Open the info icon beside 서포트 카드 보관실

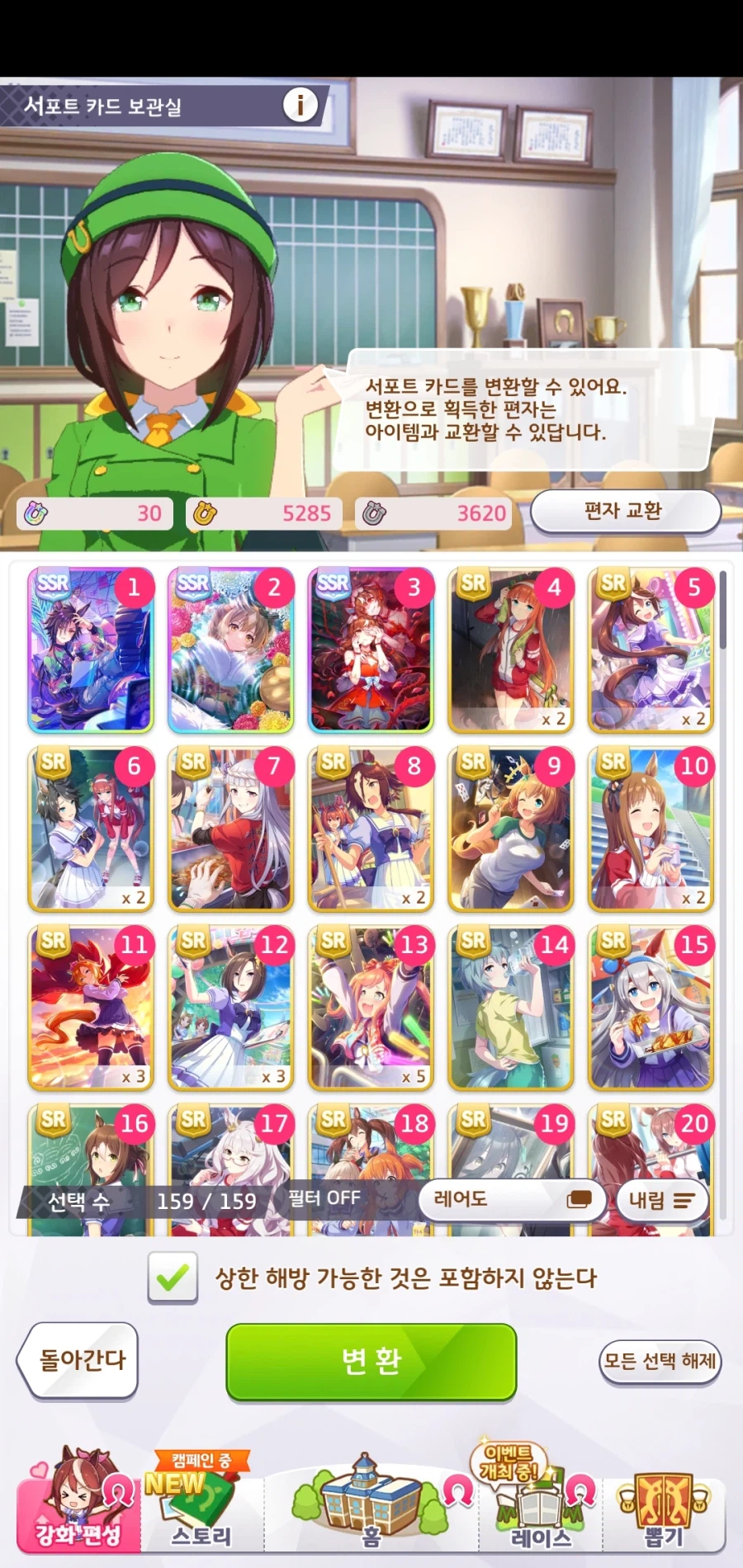[301, 105]
